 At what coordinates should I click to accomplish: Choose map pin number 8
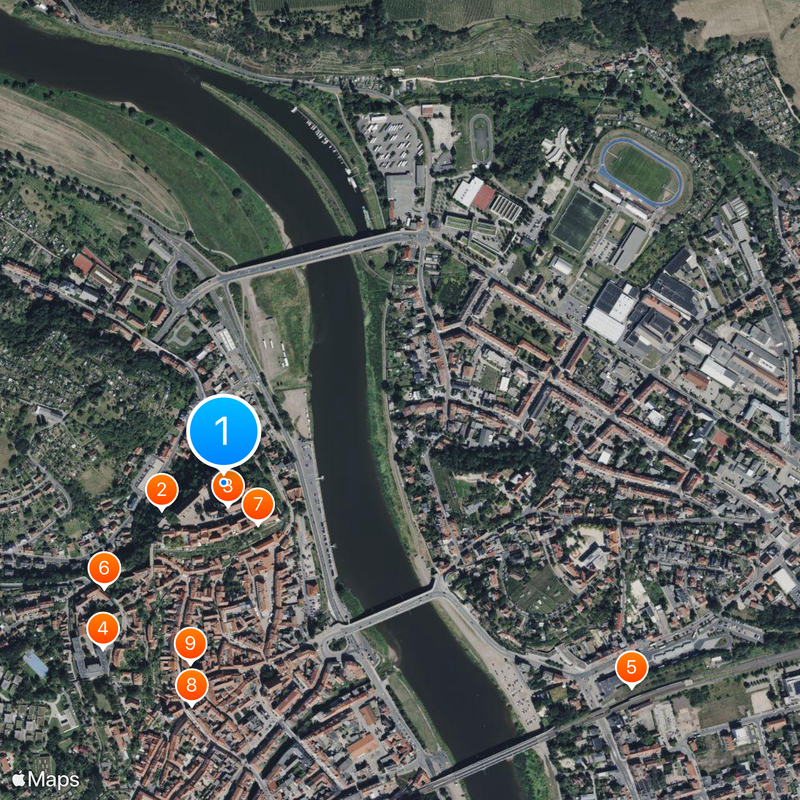coord(191,685)
